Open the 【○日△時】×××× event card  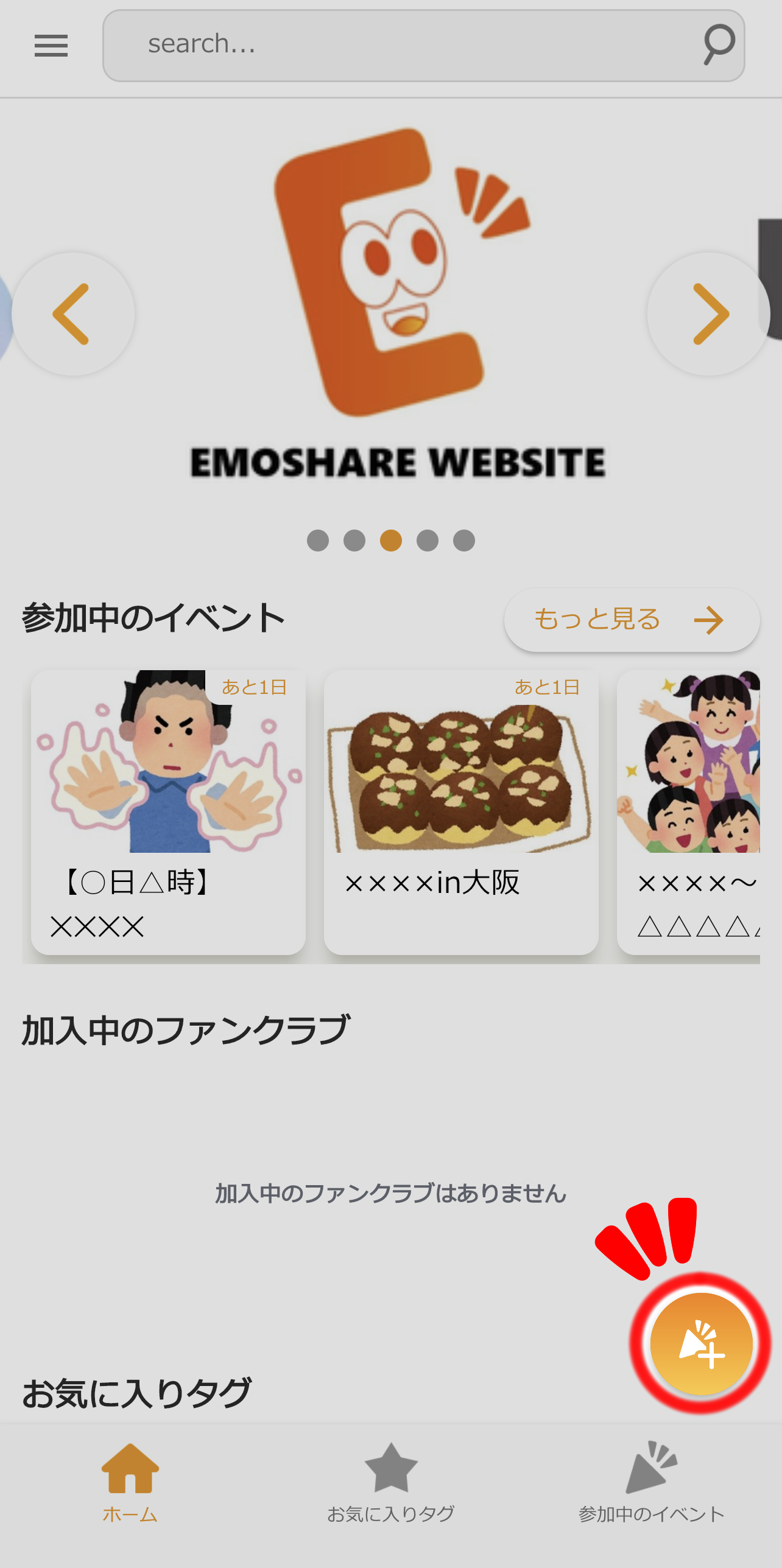coord(168,812)
